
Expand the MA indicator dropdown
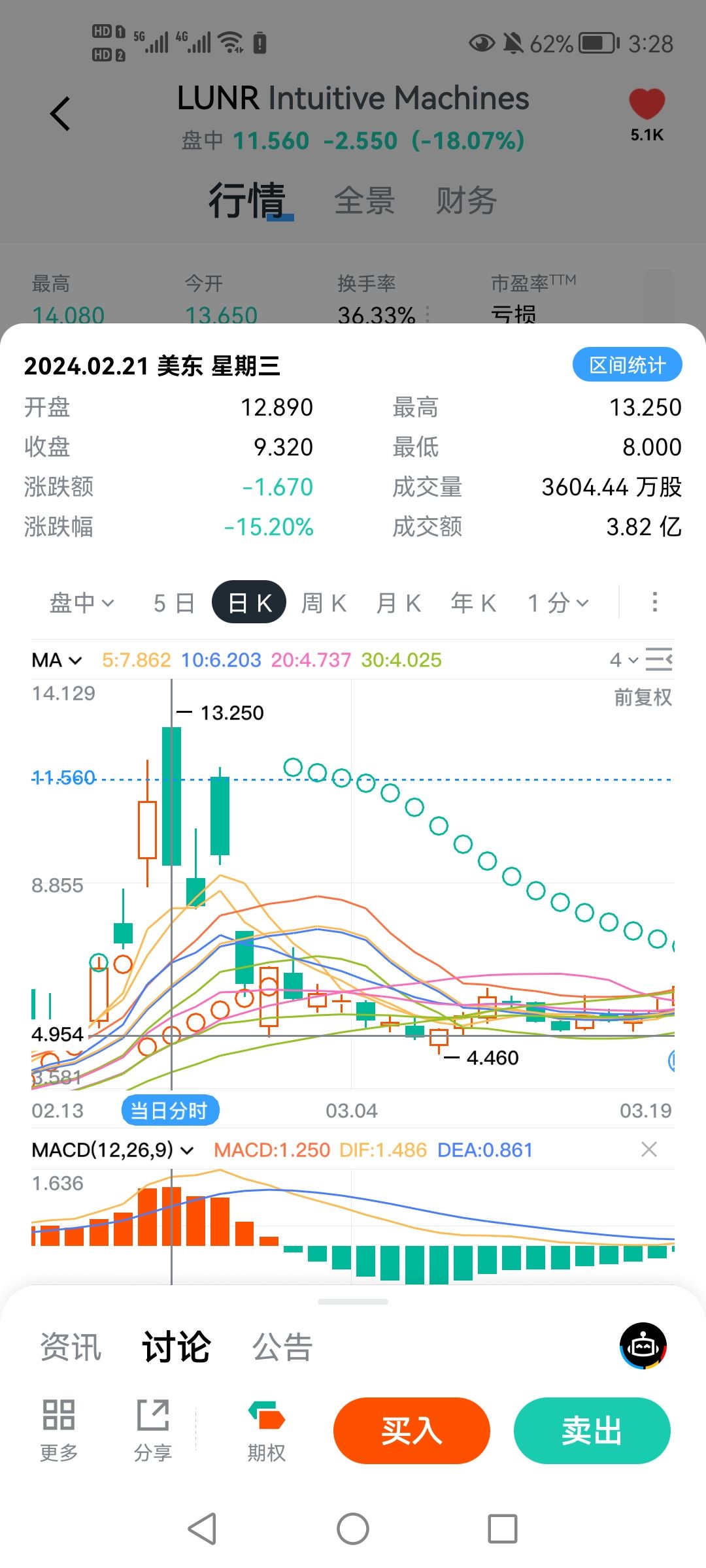(x=57, y=660)
